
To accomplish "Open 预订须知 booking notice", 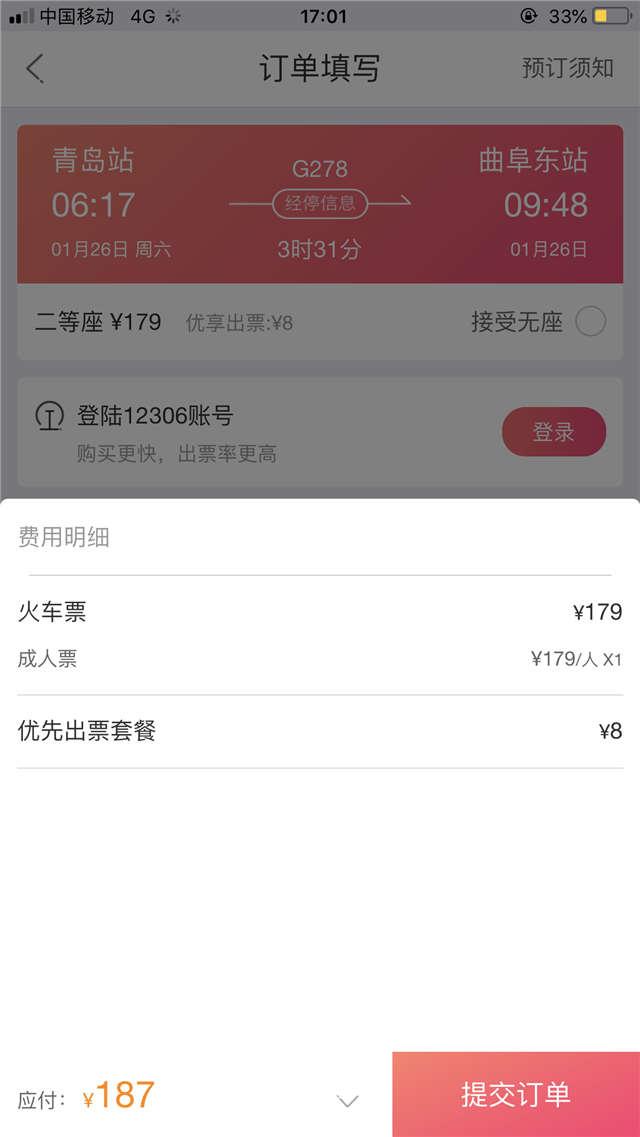I will (567, 68).
